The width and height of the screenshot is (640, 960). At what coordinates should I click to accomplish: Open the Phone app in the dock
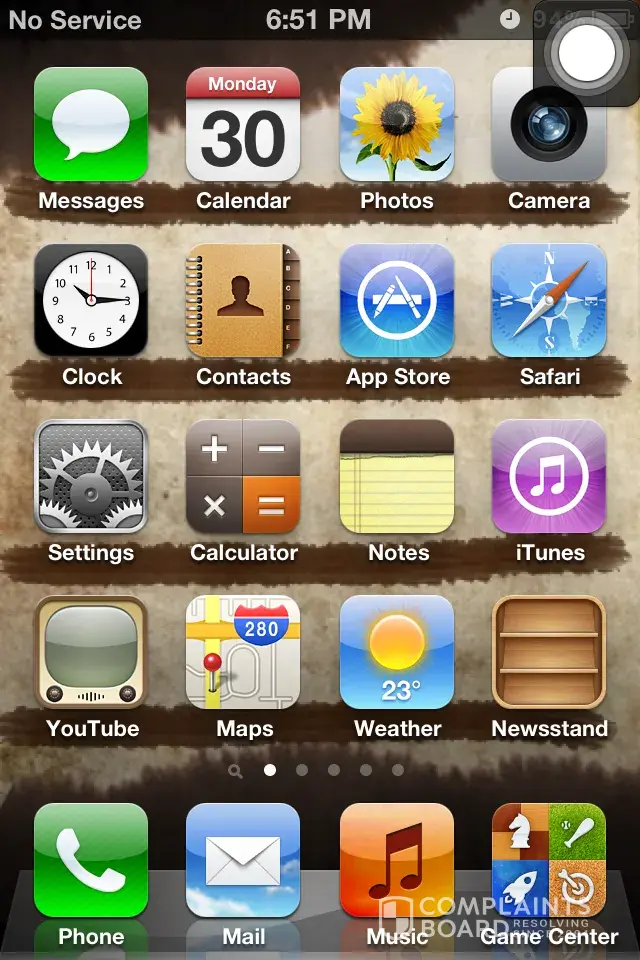(x=91, y=860)
